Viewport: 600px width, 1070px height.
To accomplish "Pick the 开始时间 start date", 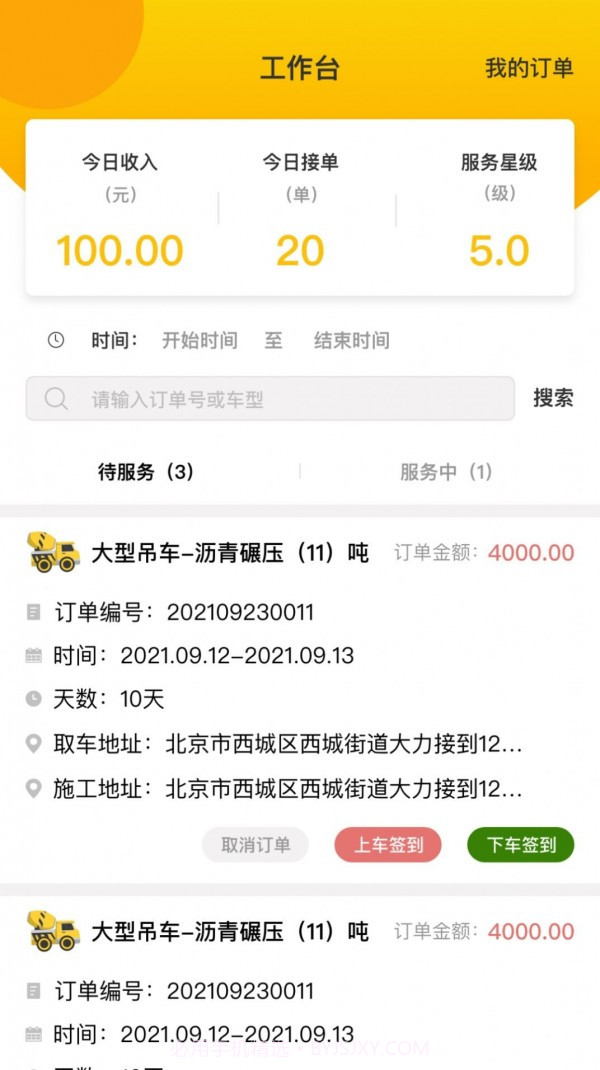I will (x=200, y=340).
